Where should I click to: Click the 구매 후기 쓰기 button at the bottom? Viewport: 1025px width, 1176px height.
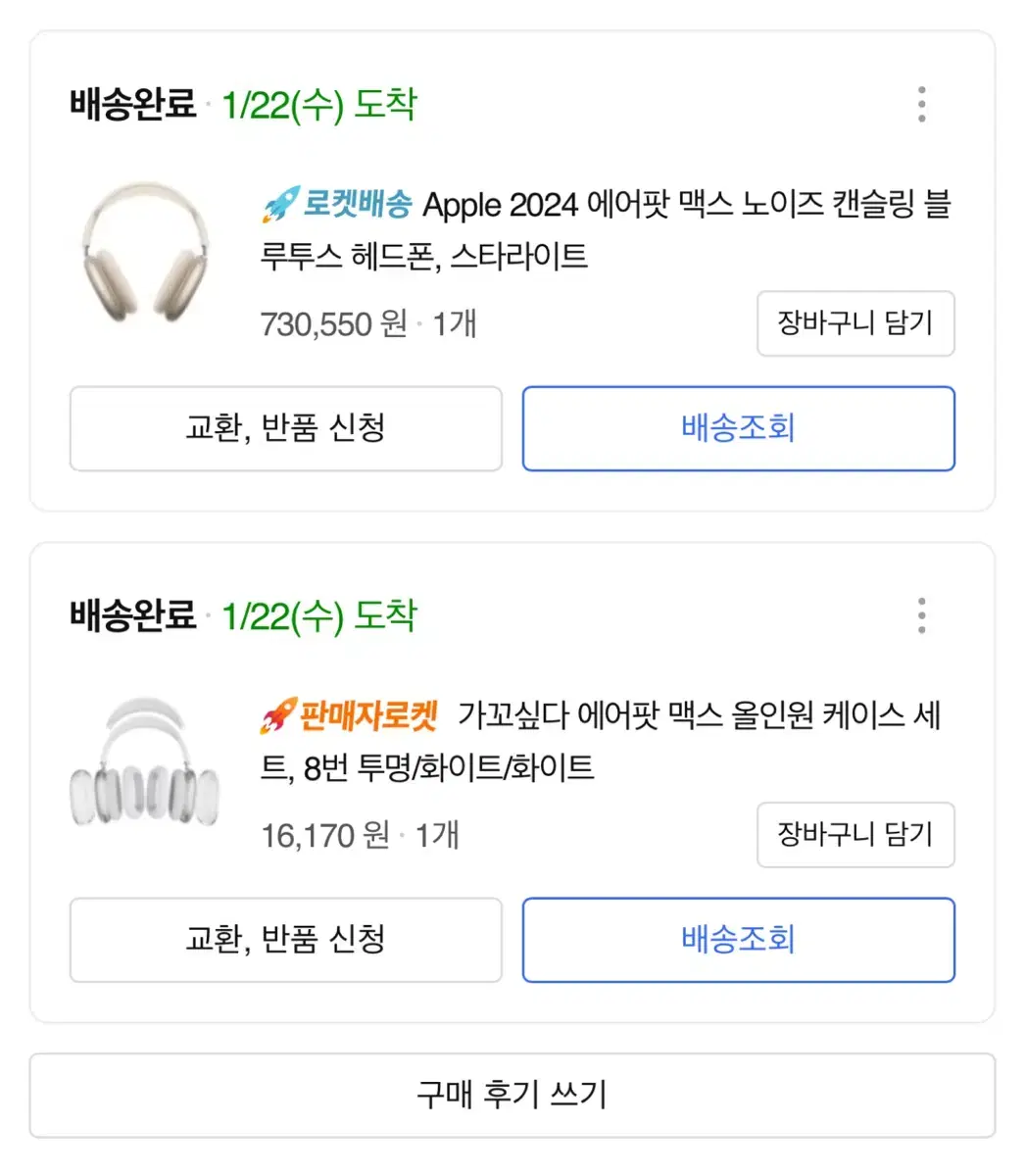[x=512, y=1095]
